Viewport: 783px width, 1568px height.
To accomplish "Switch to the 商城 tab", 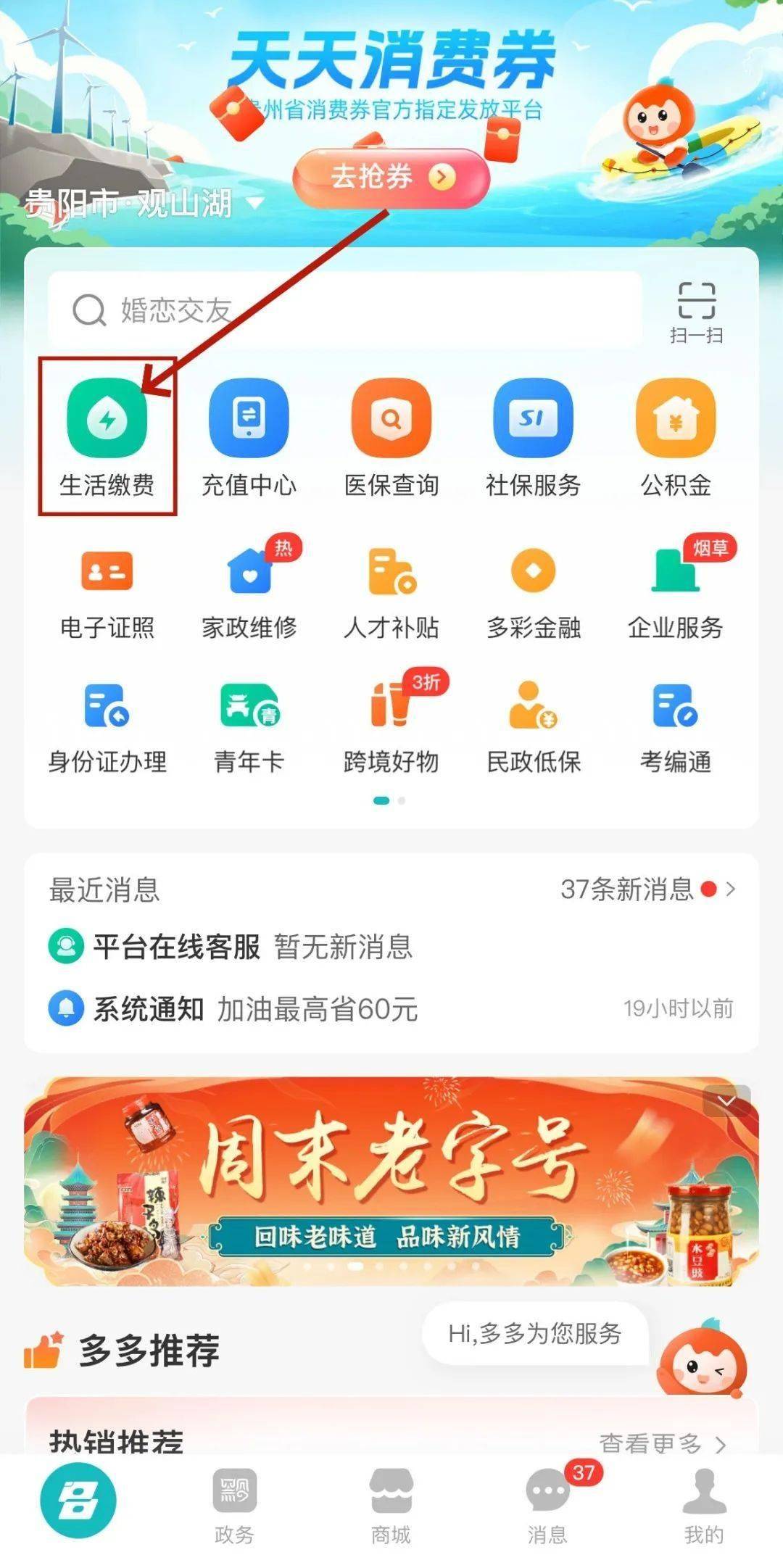I will [391, 1506].
